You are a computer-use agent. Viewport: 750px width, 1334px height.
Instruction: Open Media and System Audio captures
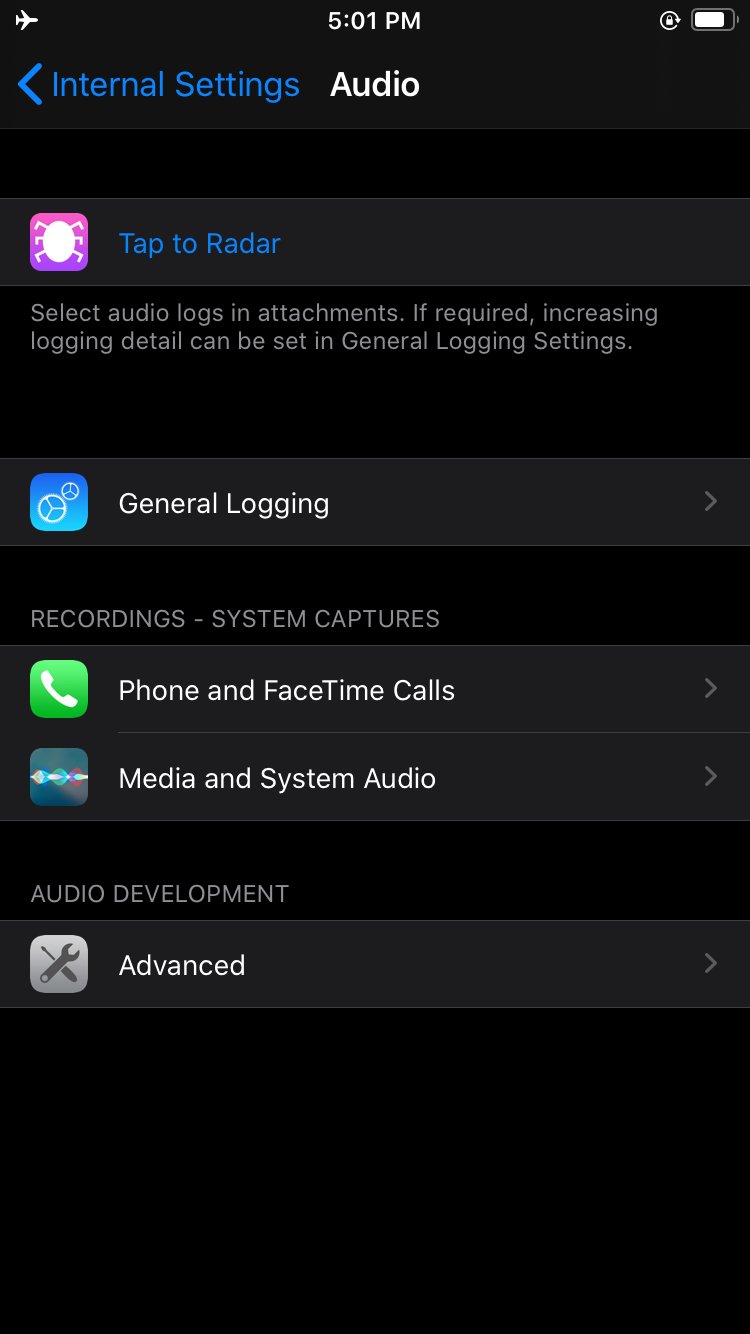374,778
